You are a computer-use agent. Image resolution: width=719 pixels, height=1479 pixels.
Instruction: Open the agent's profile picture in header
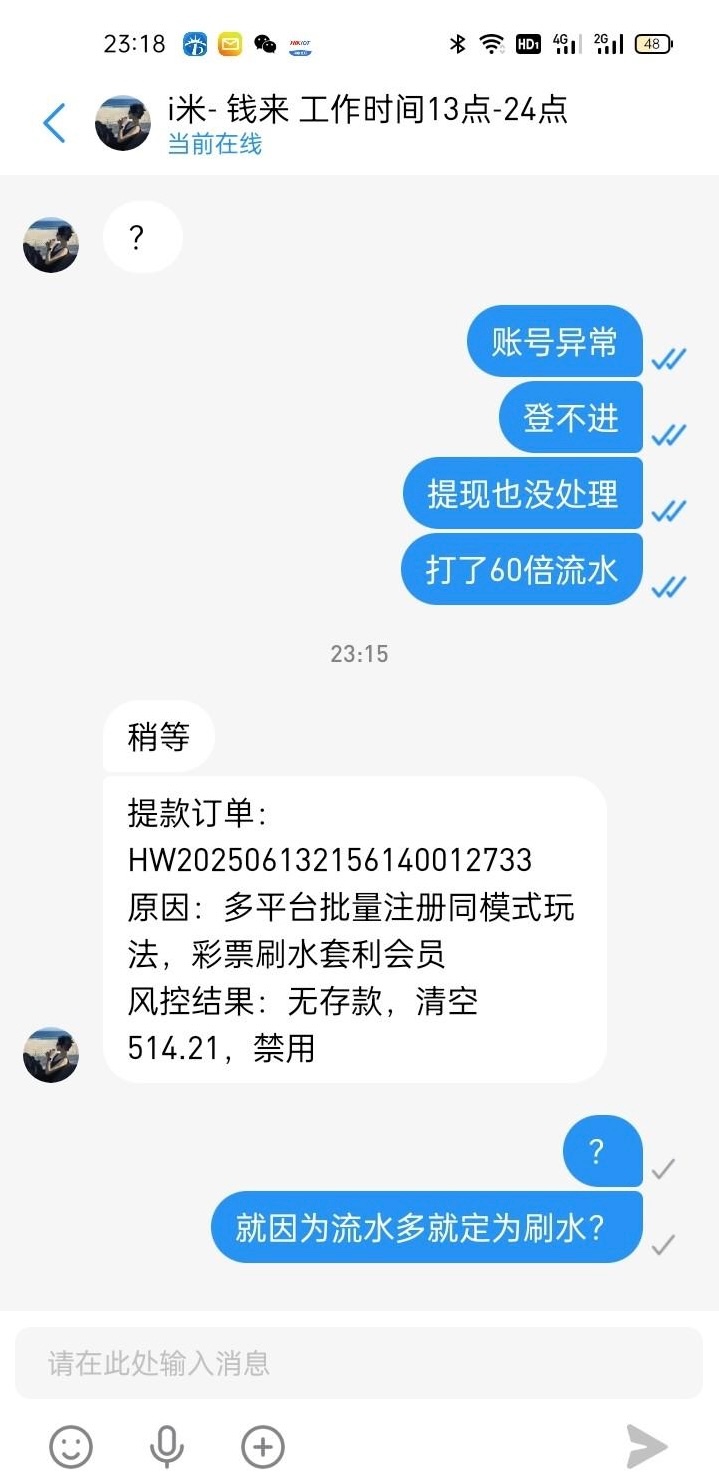122,123
